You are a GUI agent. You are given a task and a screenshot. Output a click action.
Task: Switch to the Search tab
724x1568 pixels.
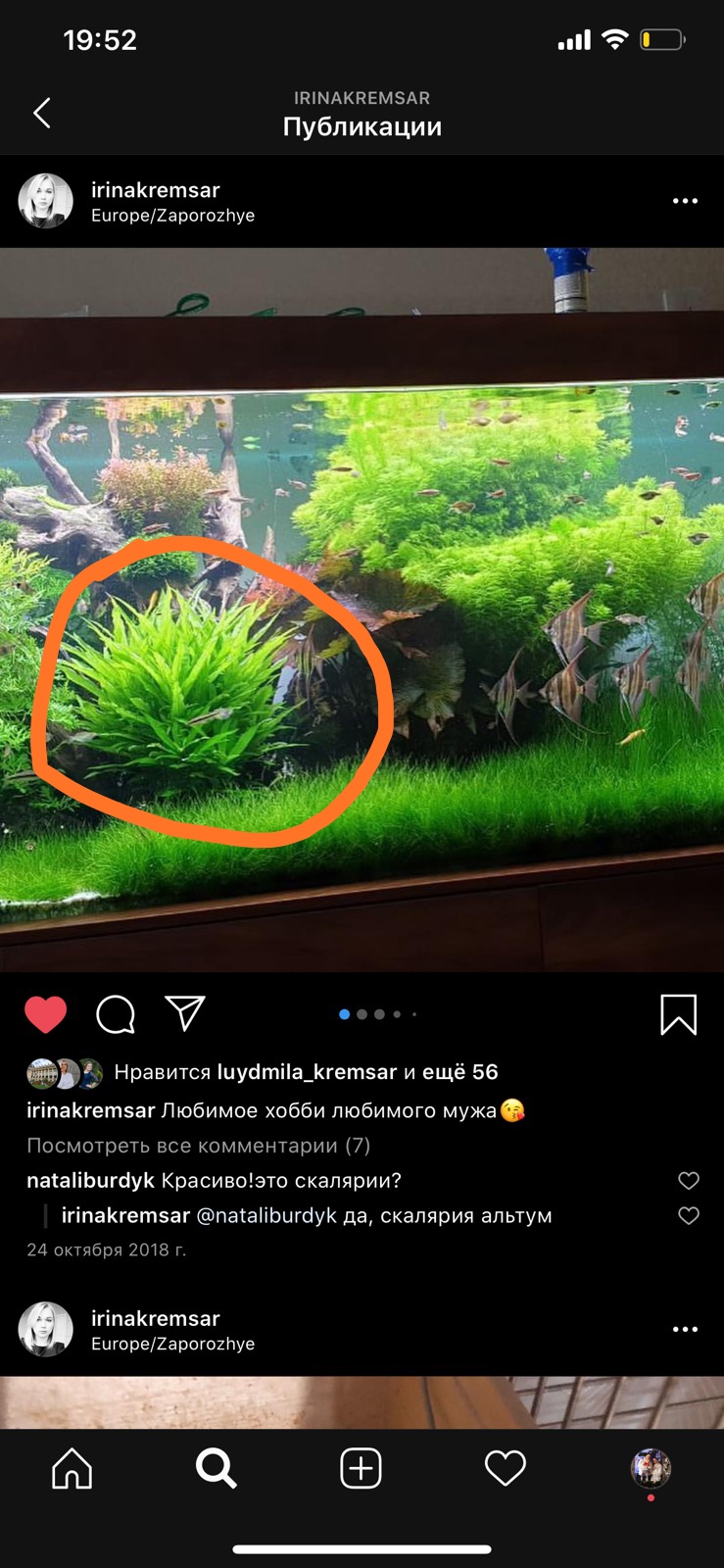[x=217, y=1468]
